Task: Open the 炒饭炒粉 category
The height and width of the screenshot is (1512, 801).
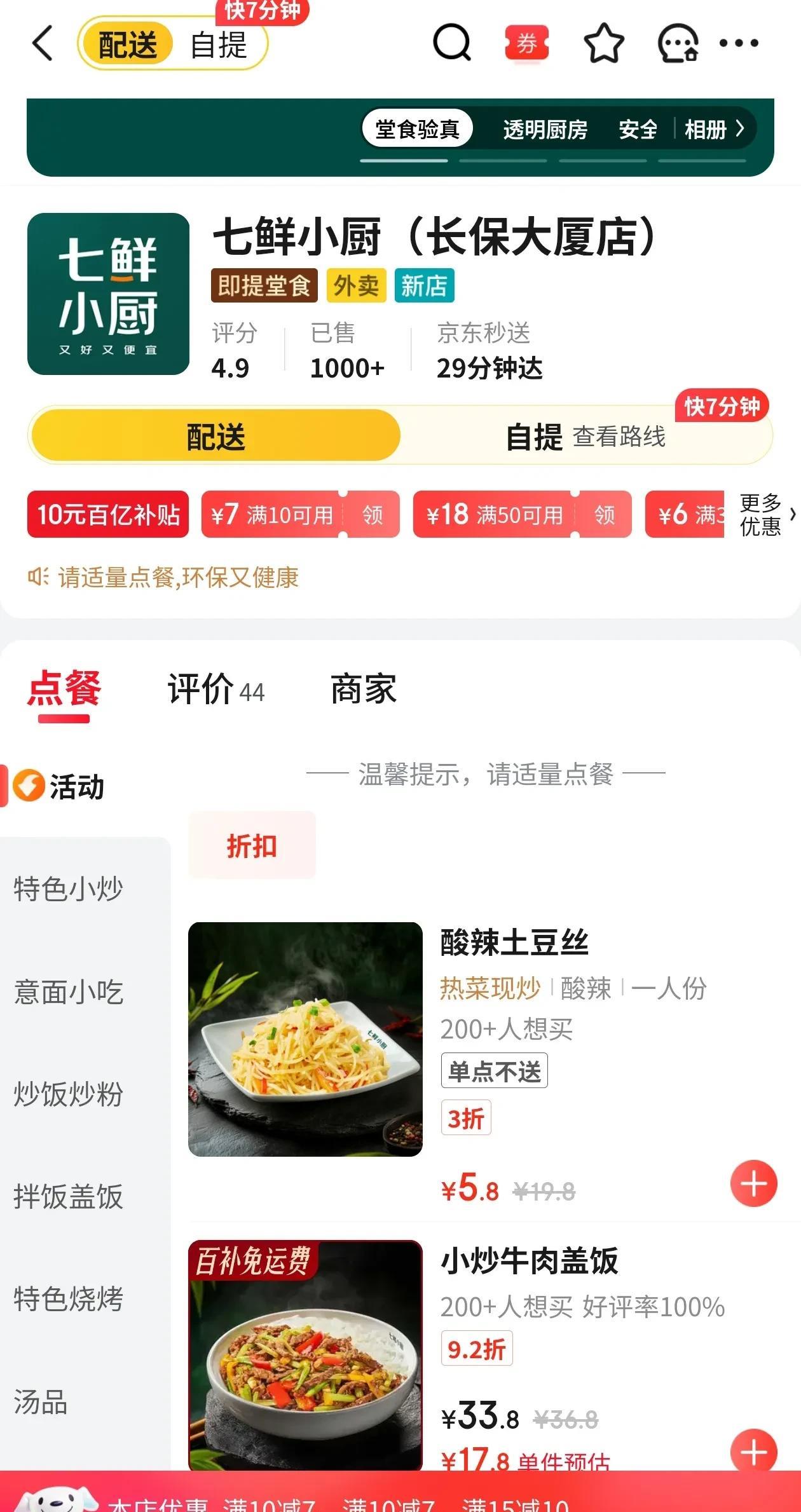Action: point(68,1094)
